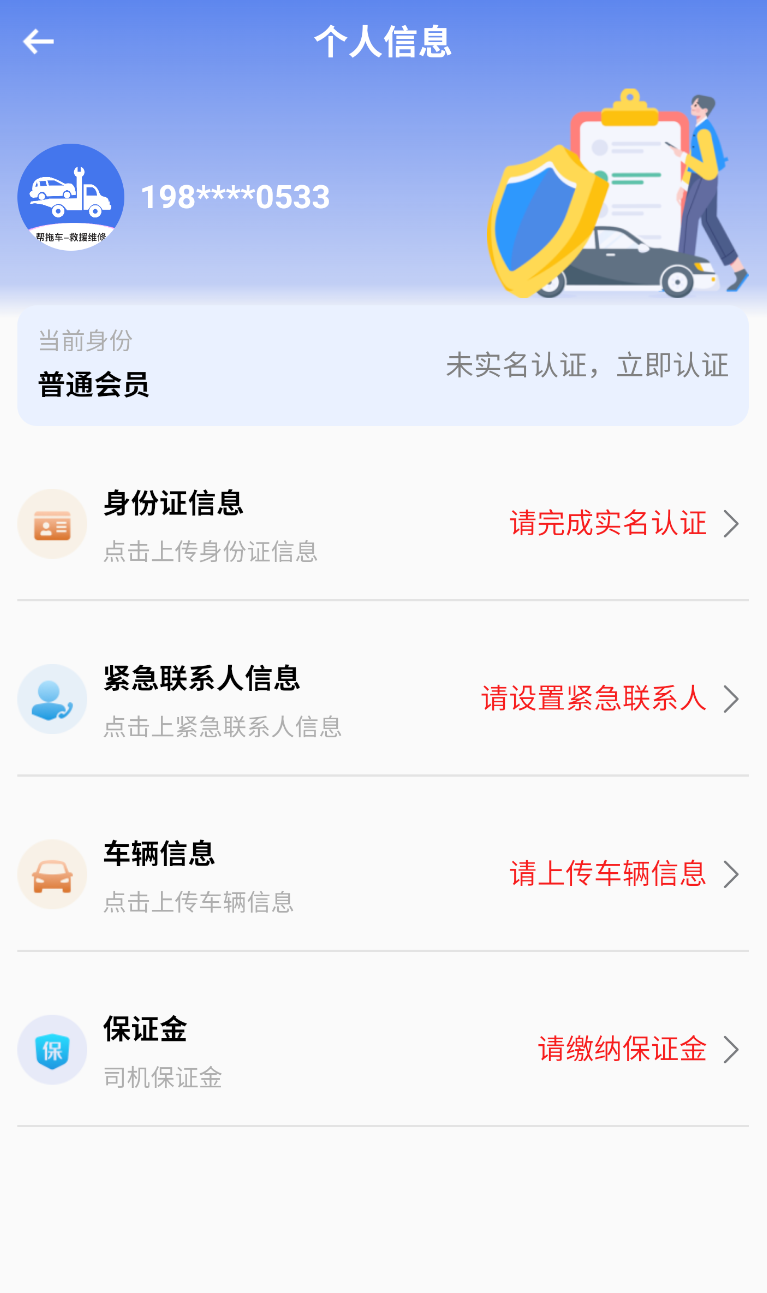This screenshot has height=1293, width=767.
Task: Select the 车辆信息 row
Action: point(383,875)
